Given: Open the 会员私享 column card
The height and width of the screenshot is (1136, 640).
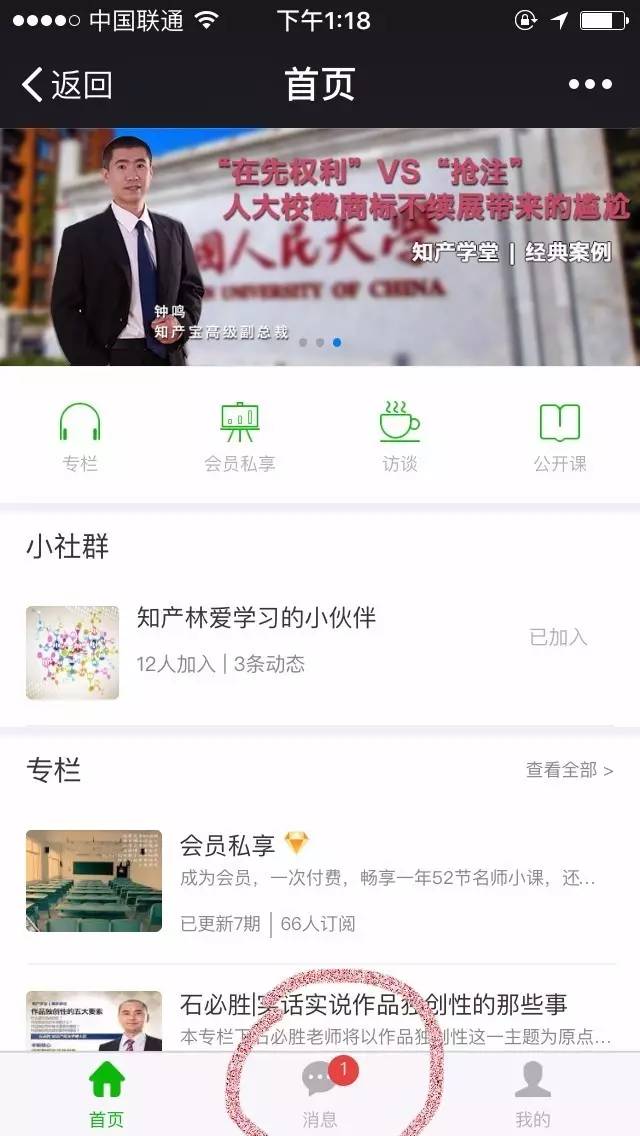Looking at the screenshot, I should click(320, 880).
